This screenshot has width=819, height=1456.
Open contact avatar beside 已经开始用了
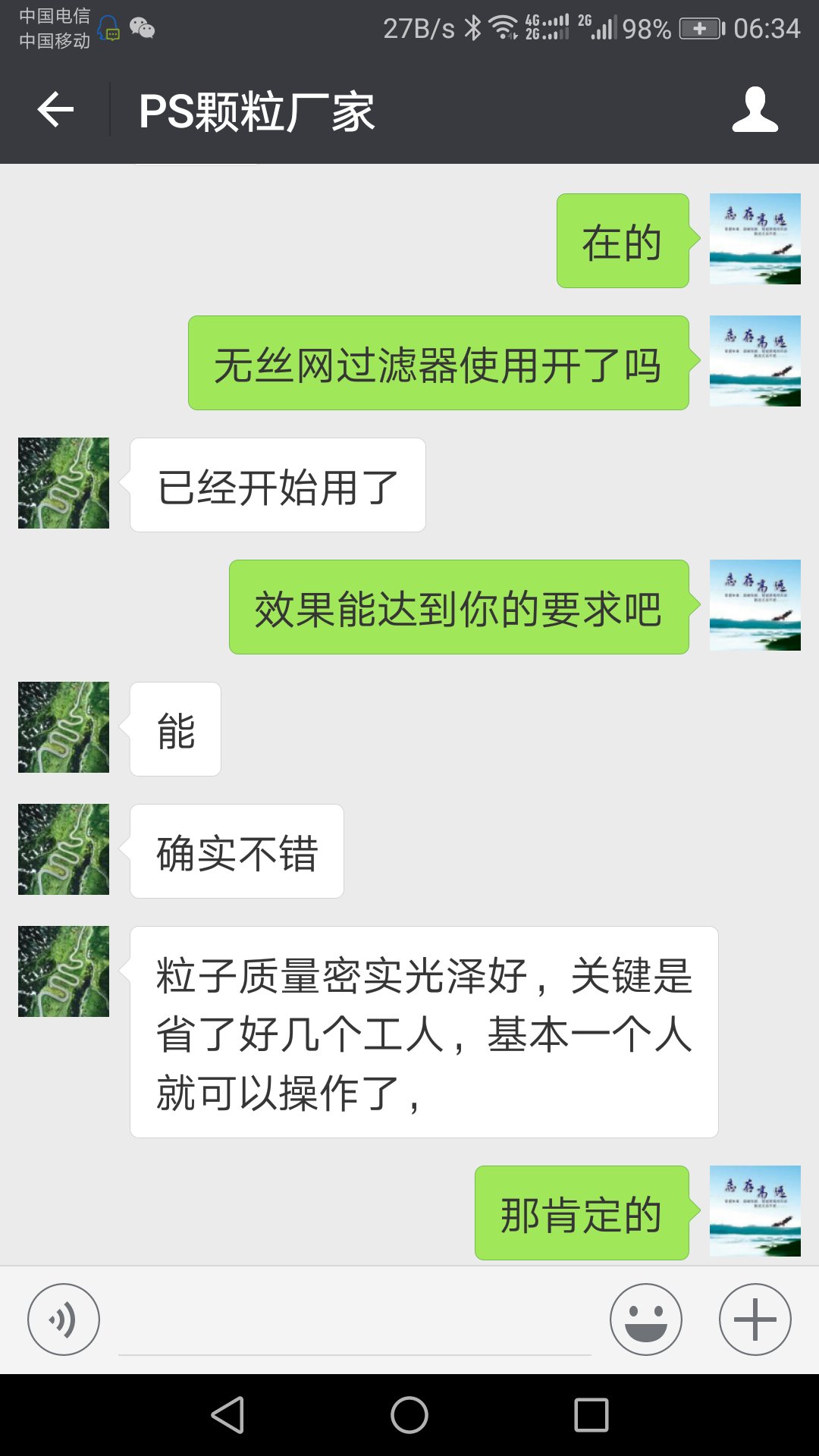(64, 483)
